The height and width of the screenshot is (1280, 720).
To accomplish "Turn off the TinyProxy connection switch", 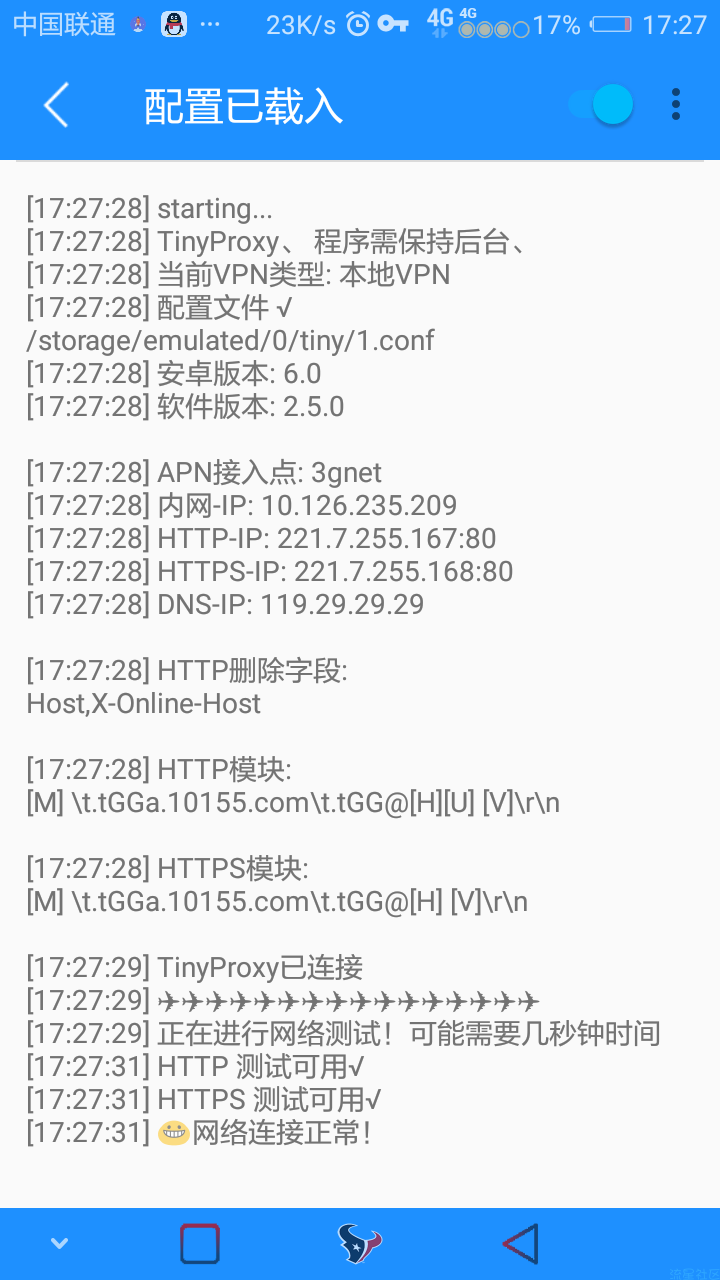I will tap(601, 104).
